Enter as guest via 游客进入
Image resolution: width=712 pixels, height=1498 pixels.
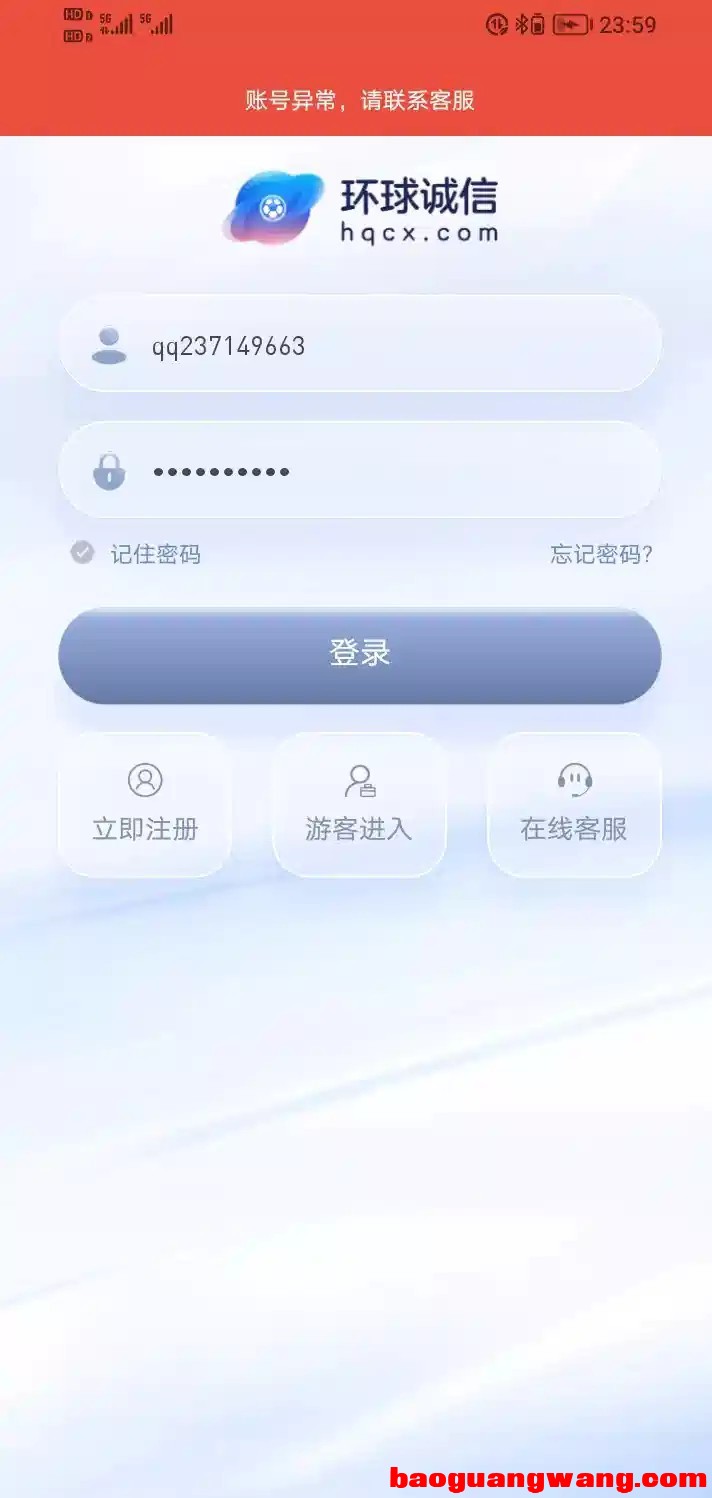point(359,805)
